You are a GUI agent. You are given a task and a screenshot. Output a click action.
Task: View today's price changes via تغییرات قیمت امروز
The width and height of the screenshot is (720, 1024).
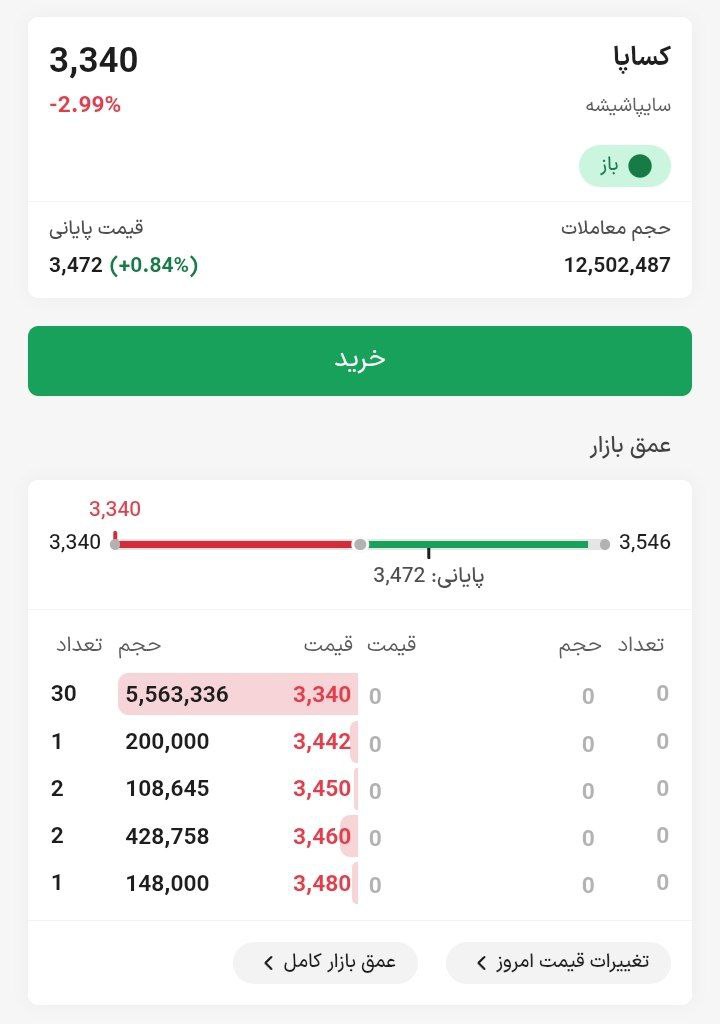[557, 962]
